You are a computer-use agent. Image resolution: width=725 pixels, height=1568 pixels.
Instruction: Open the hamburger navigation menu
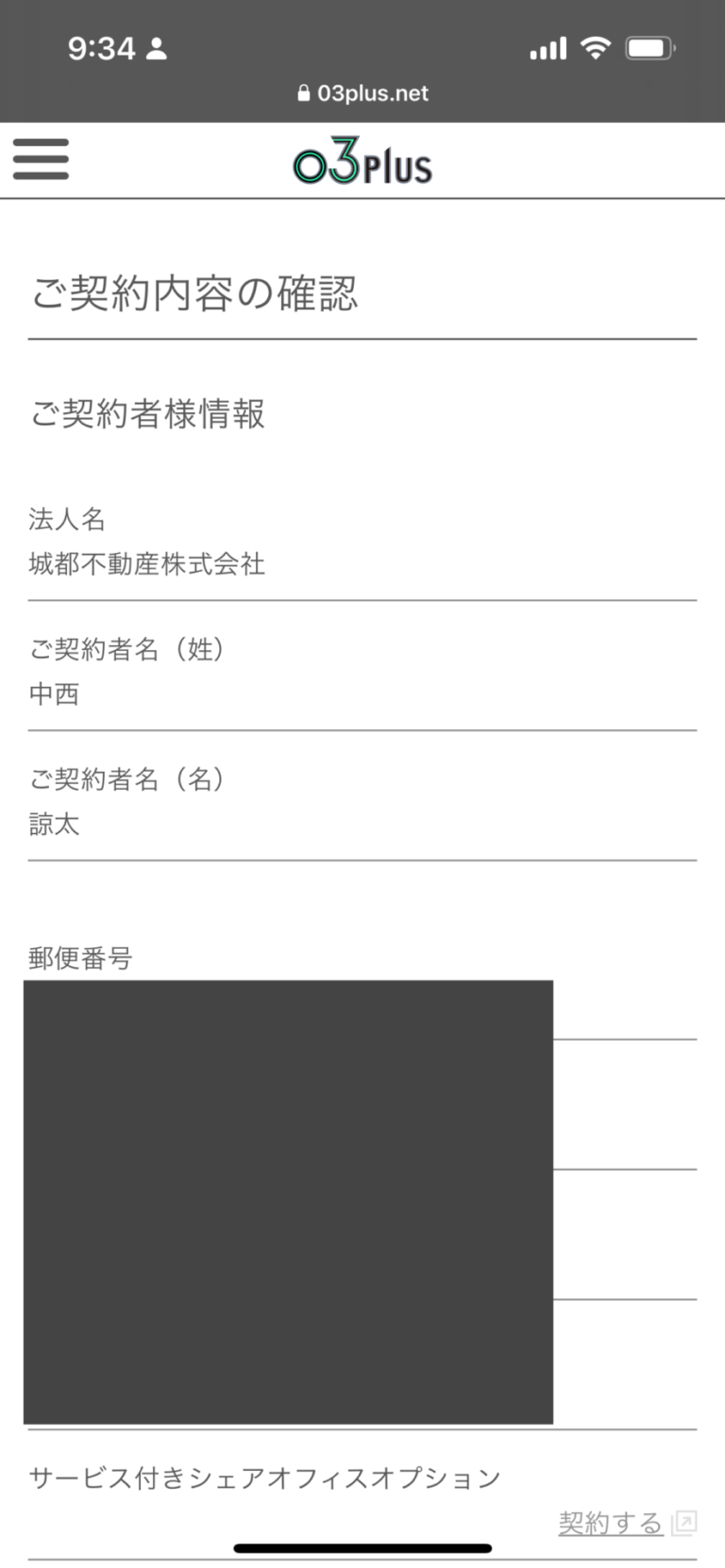40,160
